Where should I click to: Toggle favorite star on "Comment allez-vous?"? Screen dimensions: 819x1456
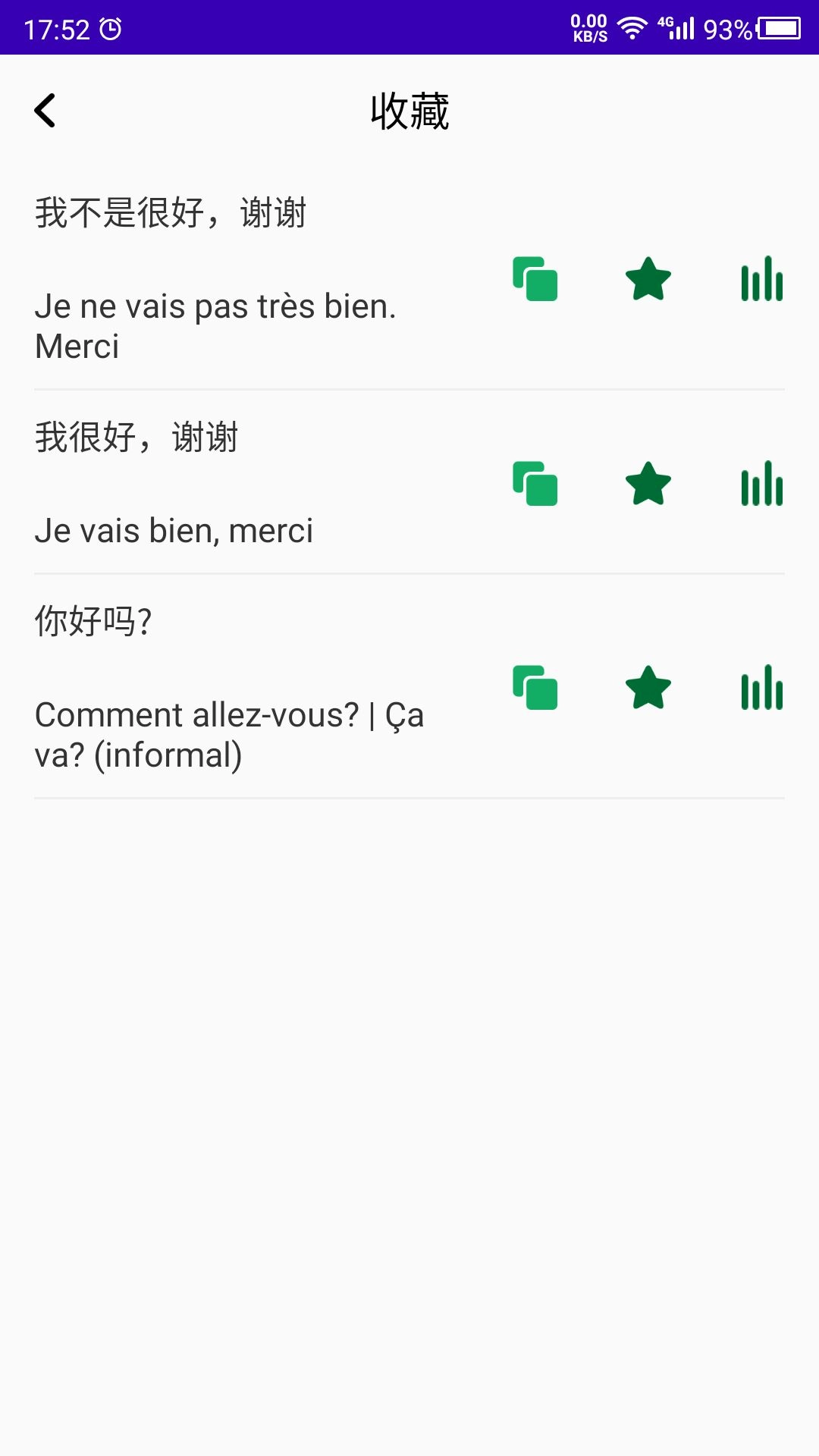[x=648, y=689]
